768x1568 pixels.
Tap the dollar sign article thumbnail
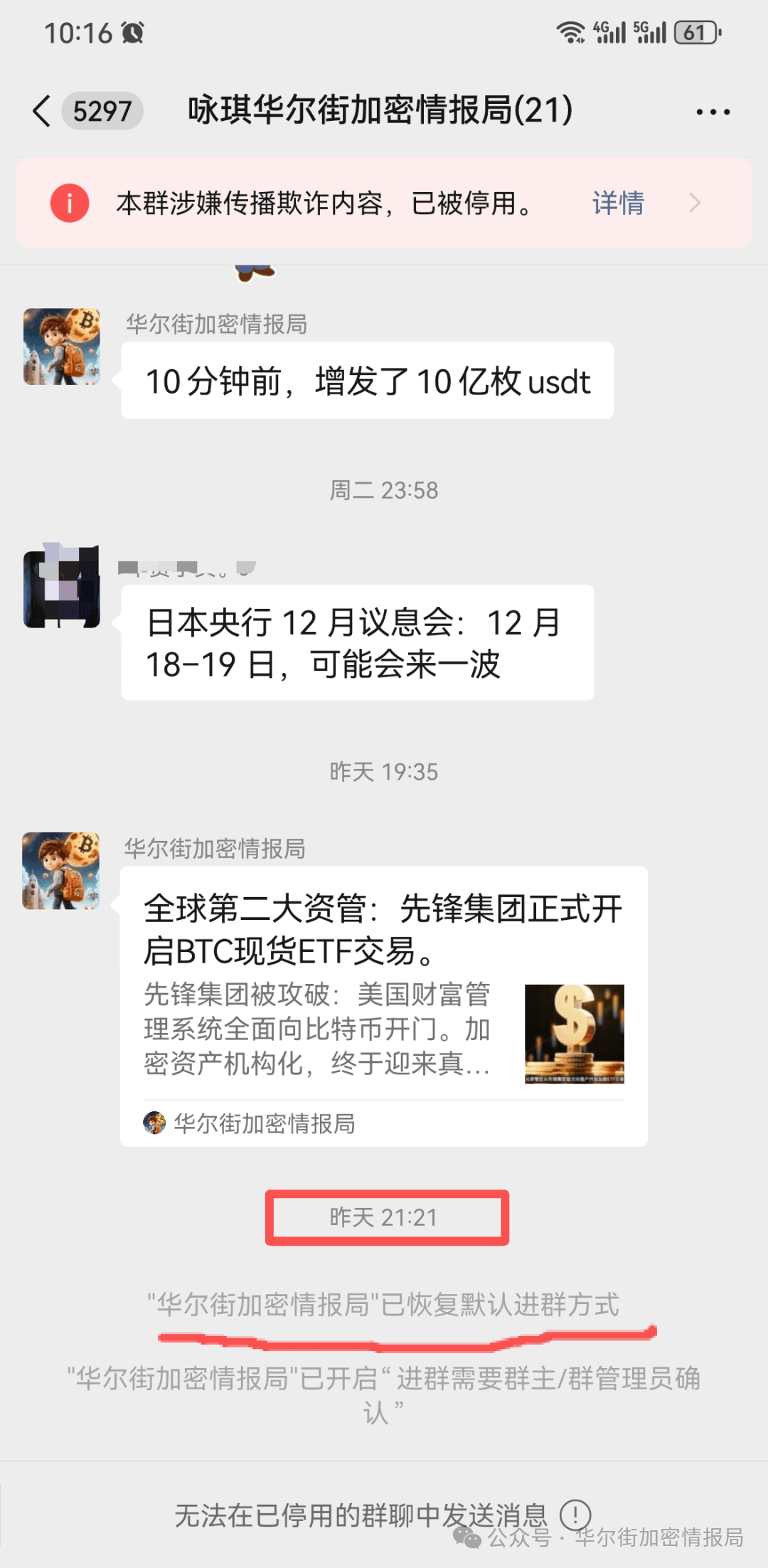(x=574, y=1032)
